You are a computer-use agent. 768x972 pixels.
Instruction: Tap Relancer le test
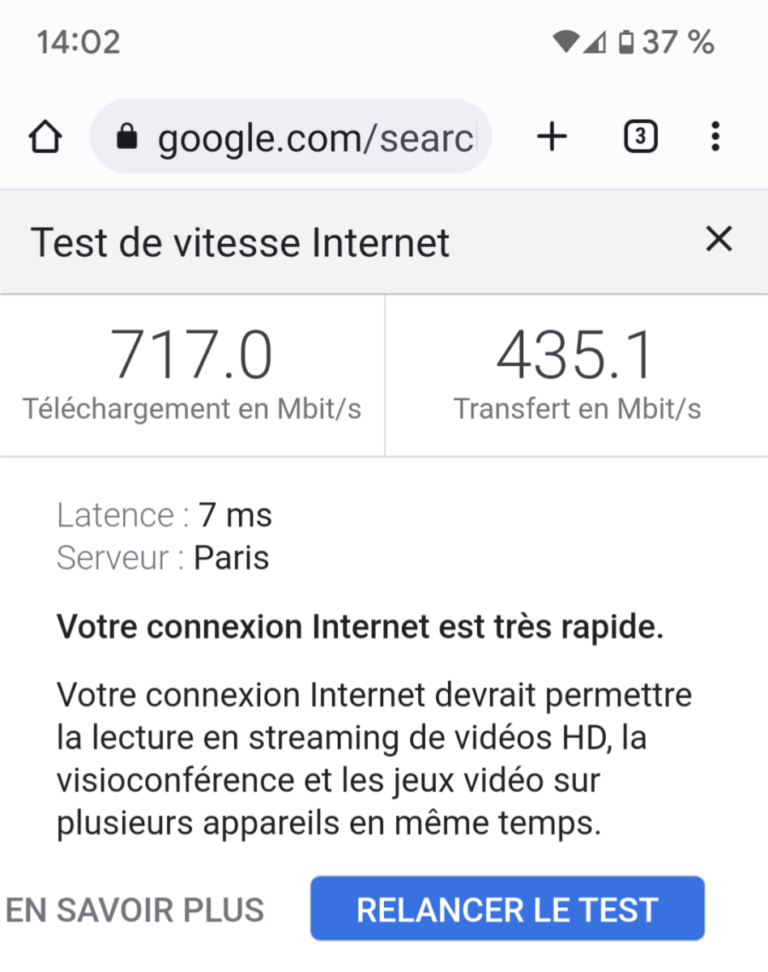tap(507, 909)
